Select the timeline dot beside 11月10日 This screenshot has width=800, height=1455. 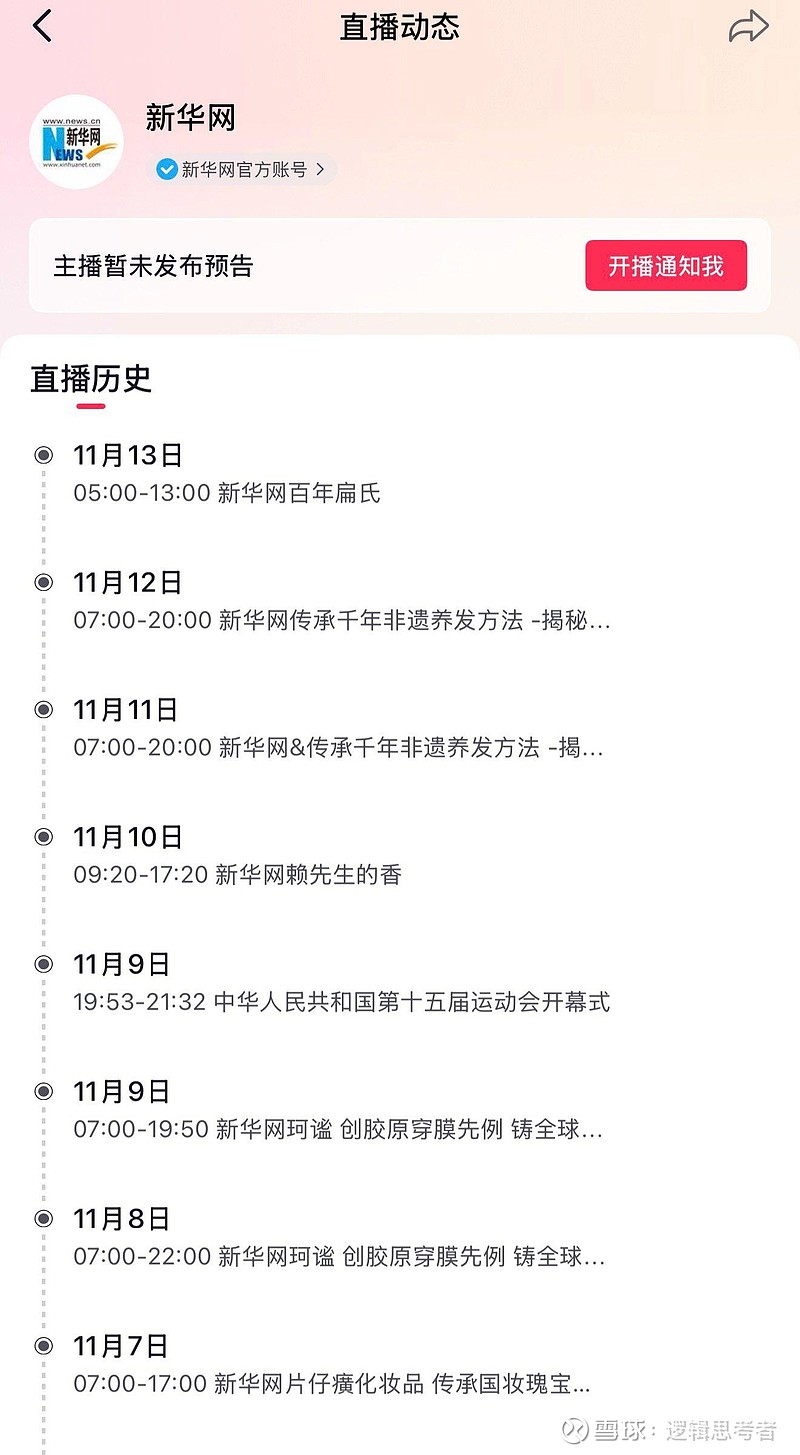[41, 836]
